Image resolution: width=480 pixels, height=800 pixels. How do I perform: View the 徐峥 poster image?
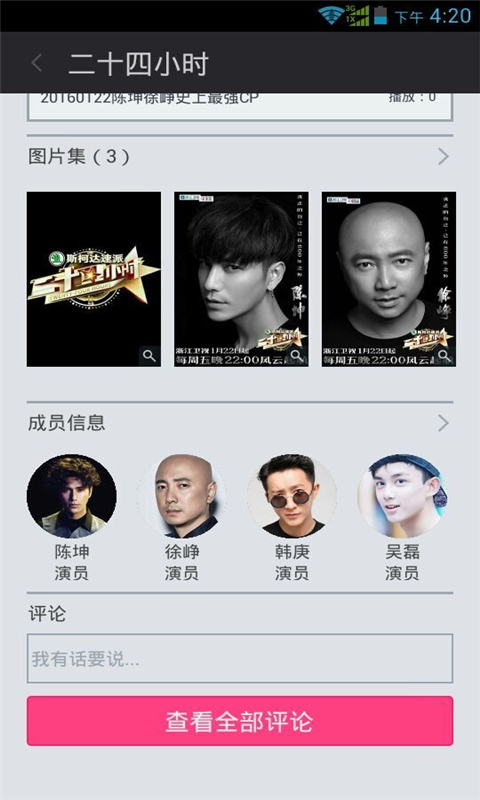pyautogui.click(x=389, y=279)
